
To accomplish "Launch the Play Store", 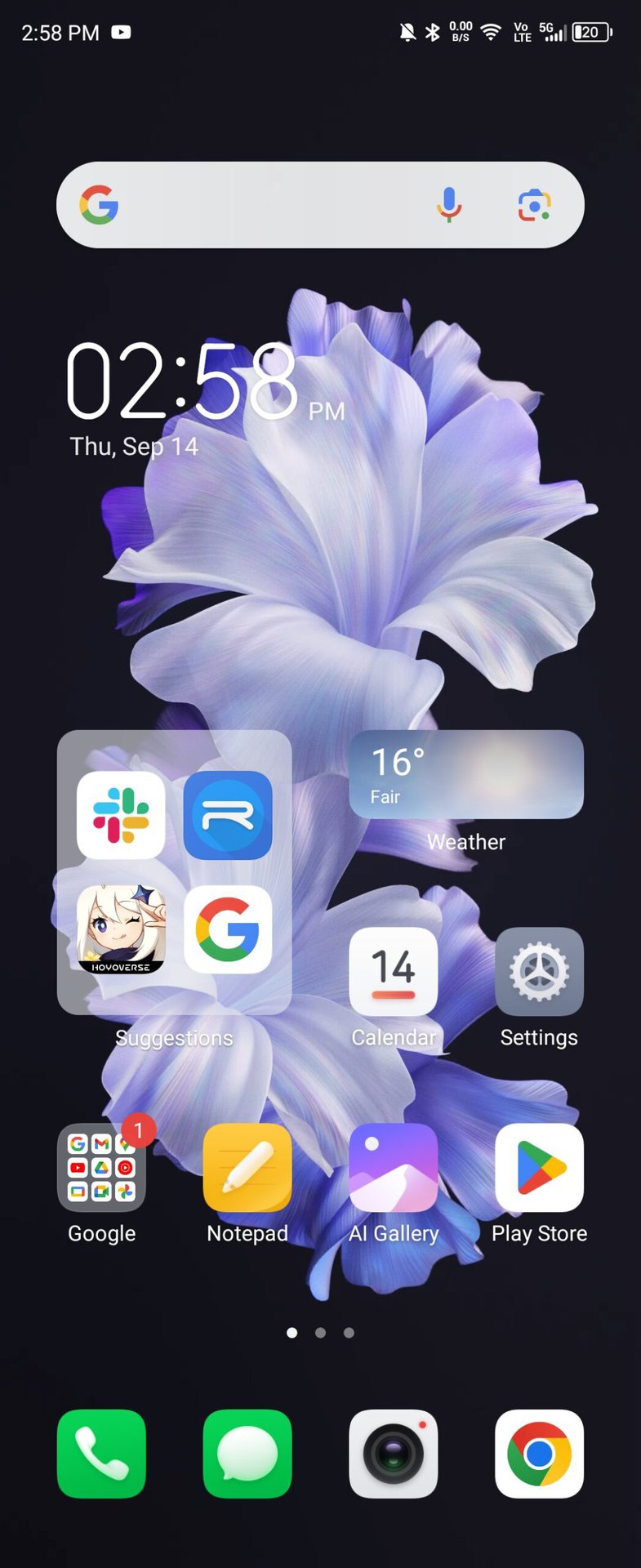I will point(539,1167).
